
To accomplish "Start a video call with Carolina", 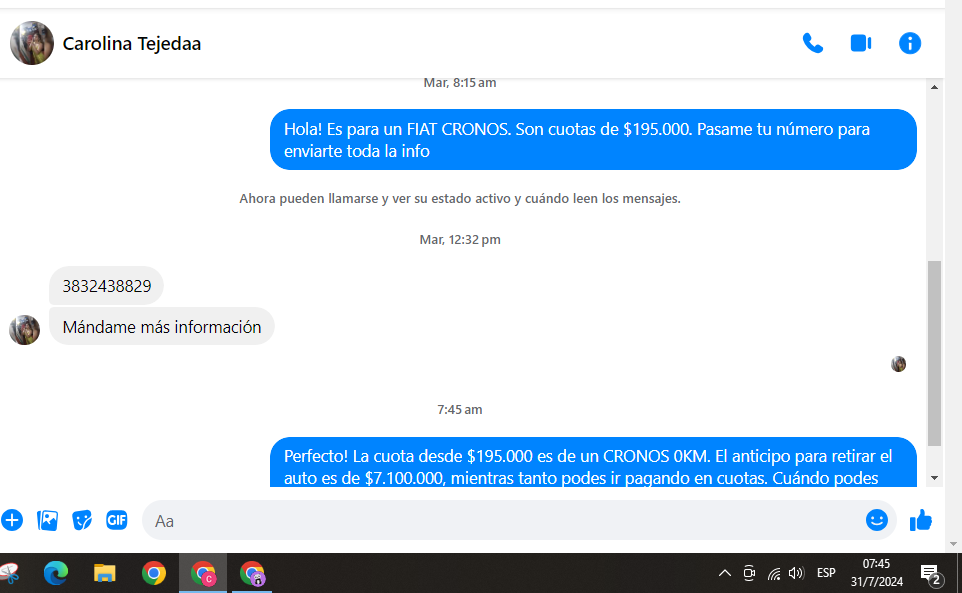I will point(861,43).
